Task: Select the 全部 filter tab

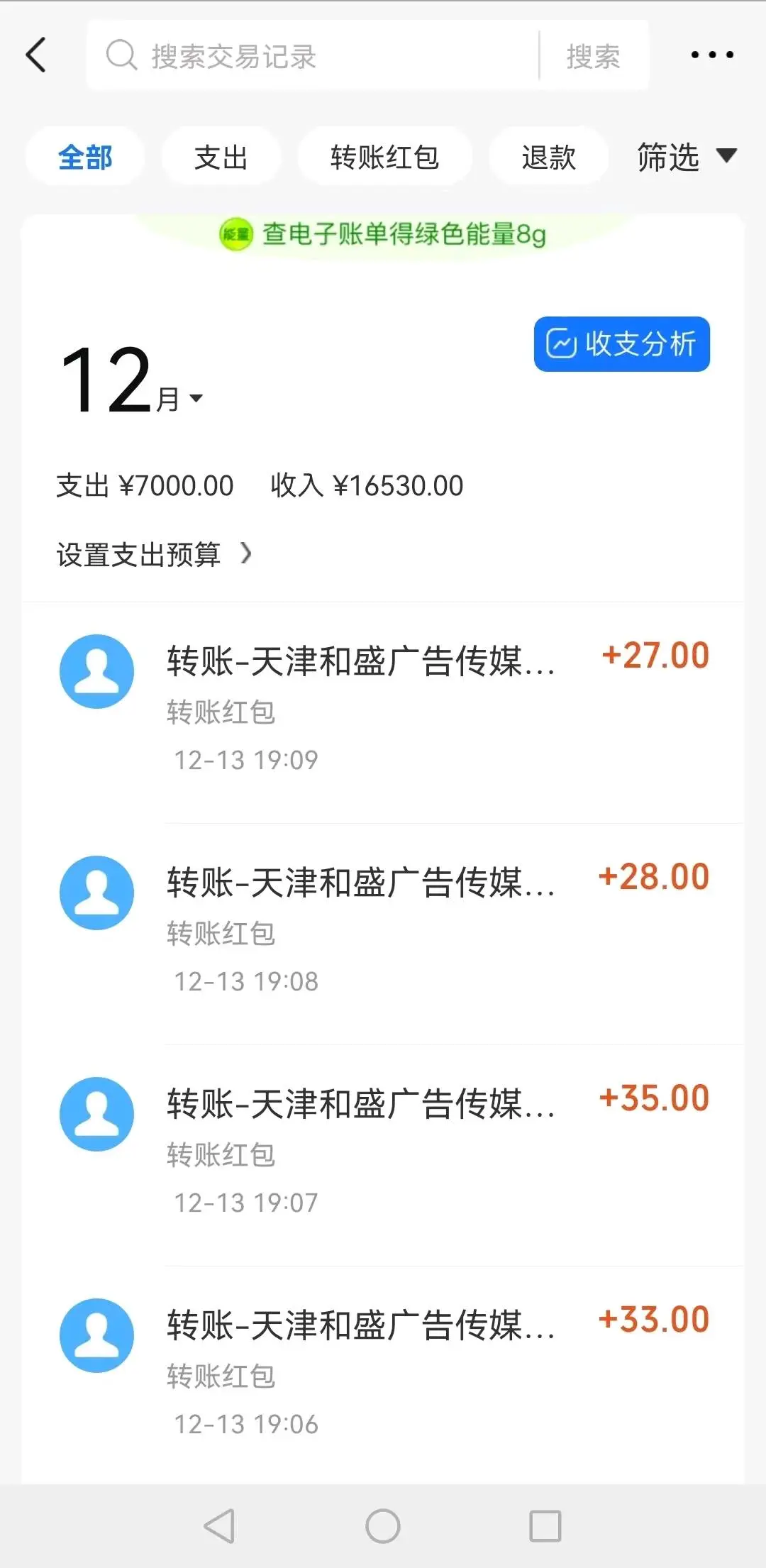Action: [85, 157]
